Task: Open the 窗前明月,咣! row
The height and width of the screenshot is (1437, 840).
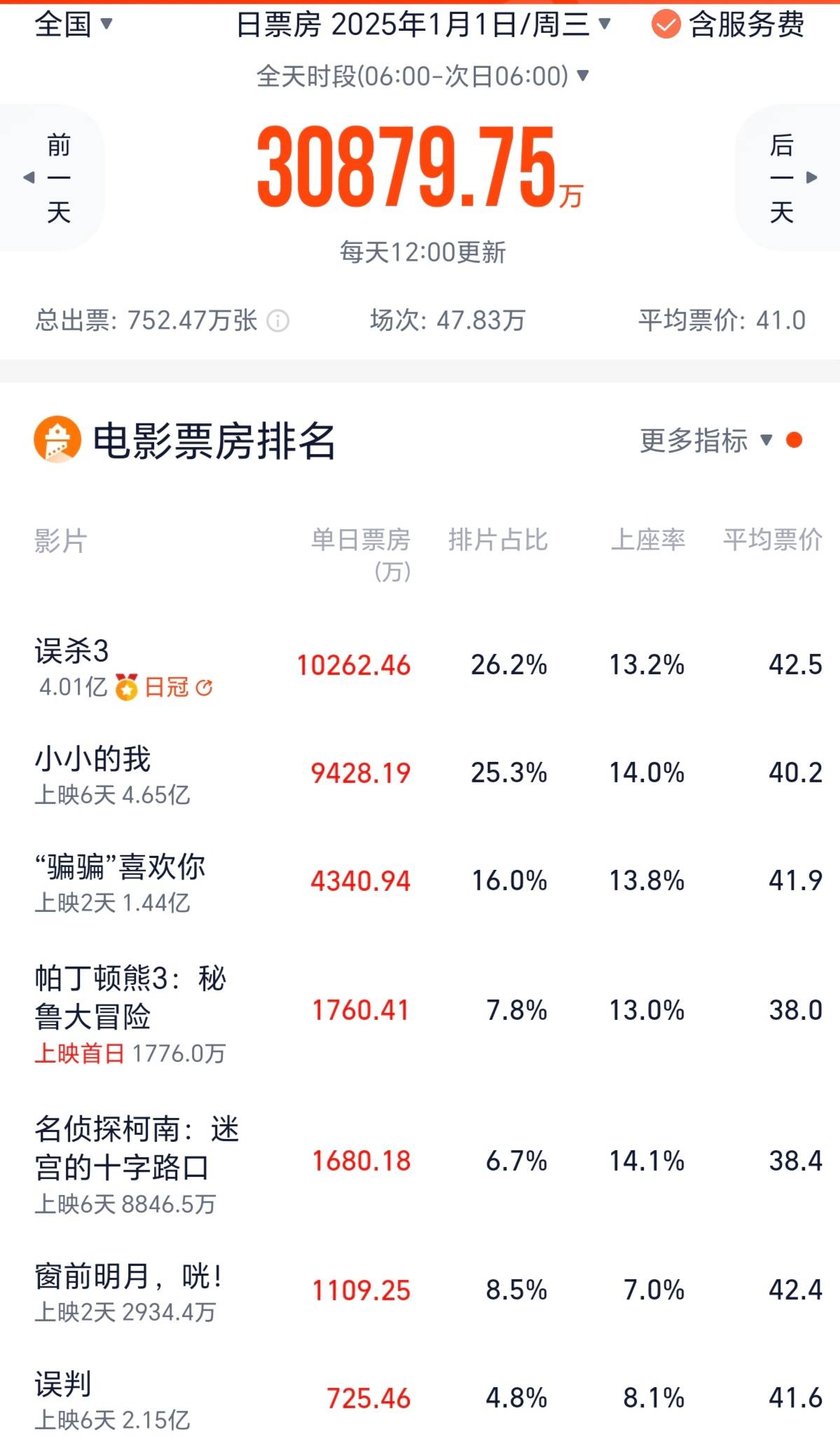Action: pos(420,1291)
